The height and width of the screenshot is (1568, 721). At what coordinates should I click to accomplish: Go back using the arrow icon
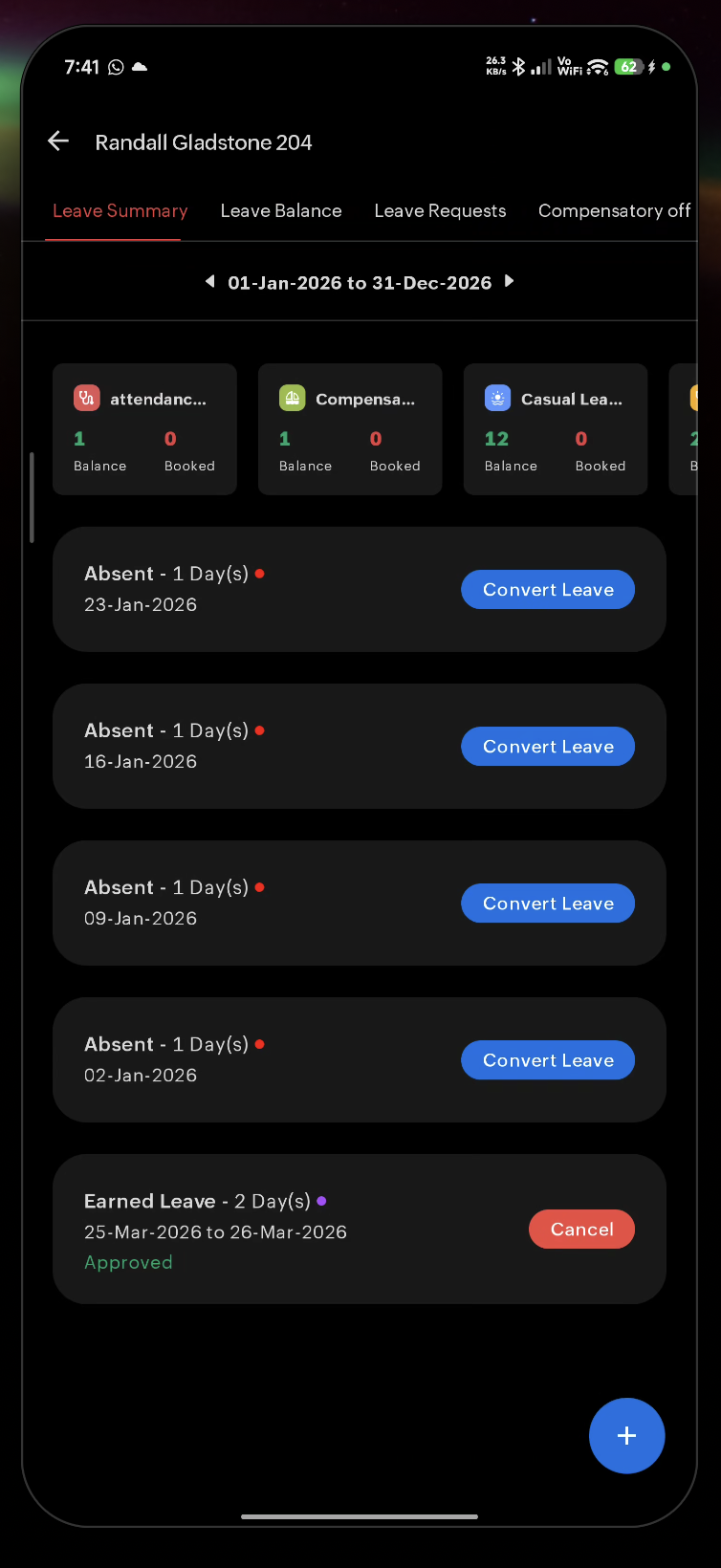pos(58,142)
